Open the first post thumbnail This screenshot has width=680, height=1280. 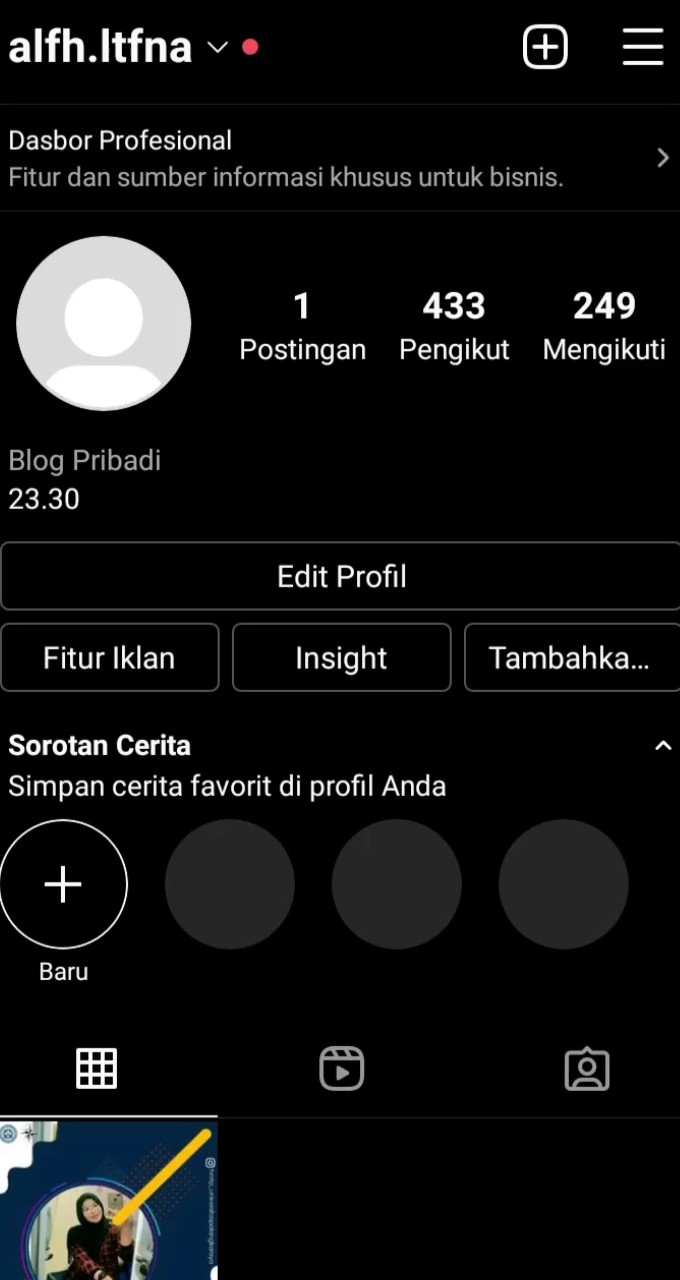tap(108, 1200)
